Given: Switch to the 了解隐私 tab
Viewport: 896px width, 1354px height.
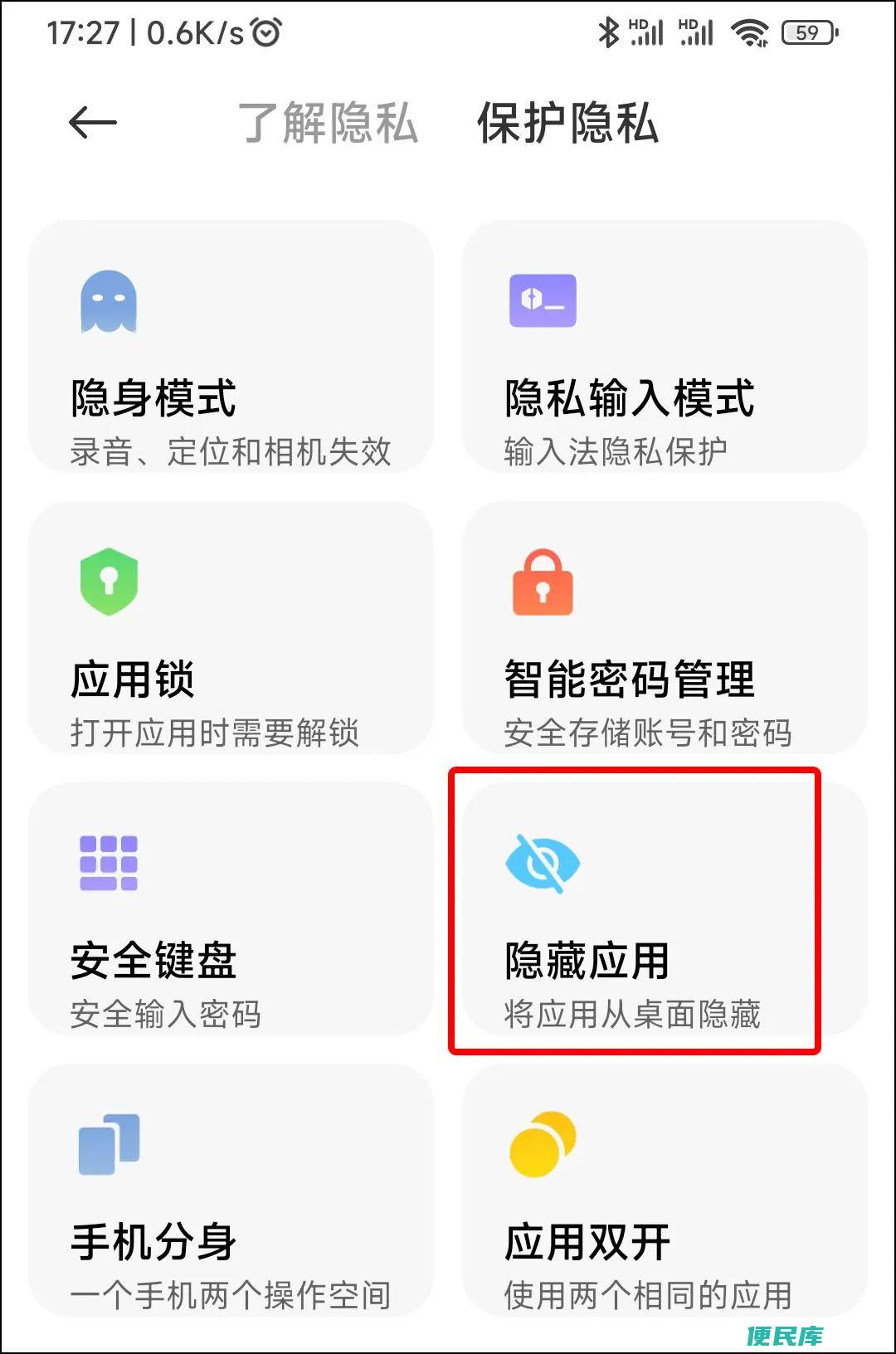Looking at the screenshot, I should coord(328,124).
